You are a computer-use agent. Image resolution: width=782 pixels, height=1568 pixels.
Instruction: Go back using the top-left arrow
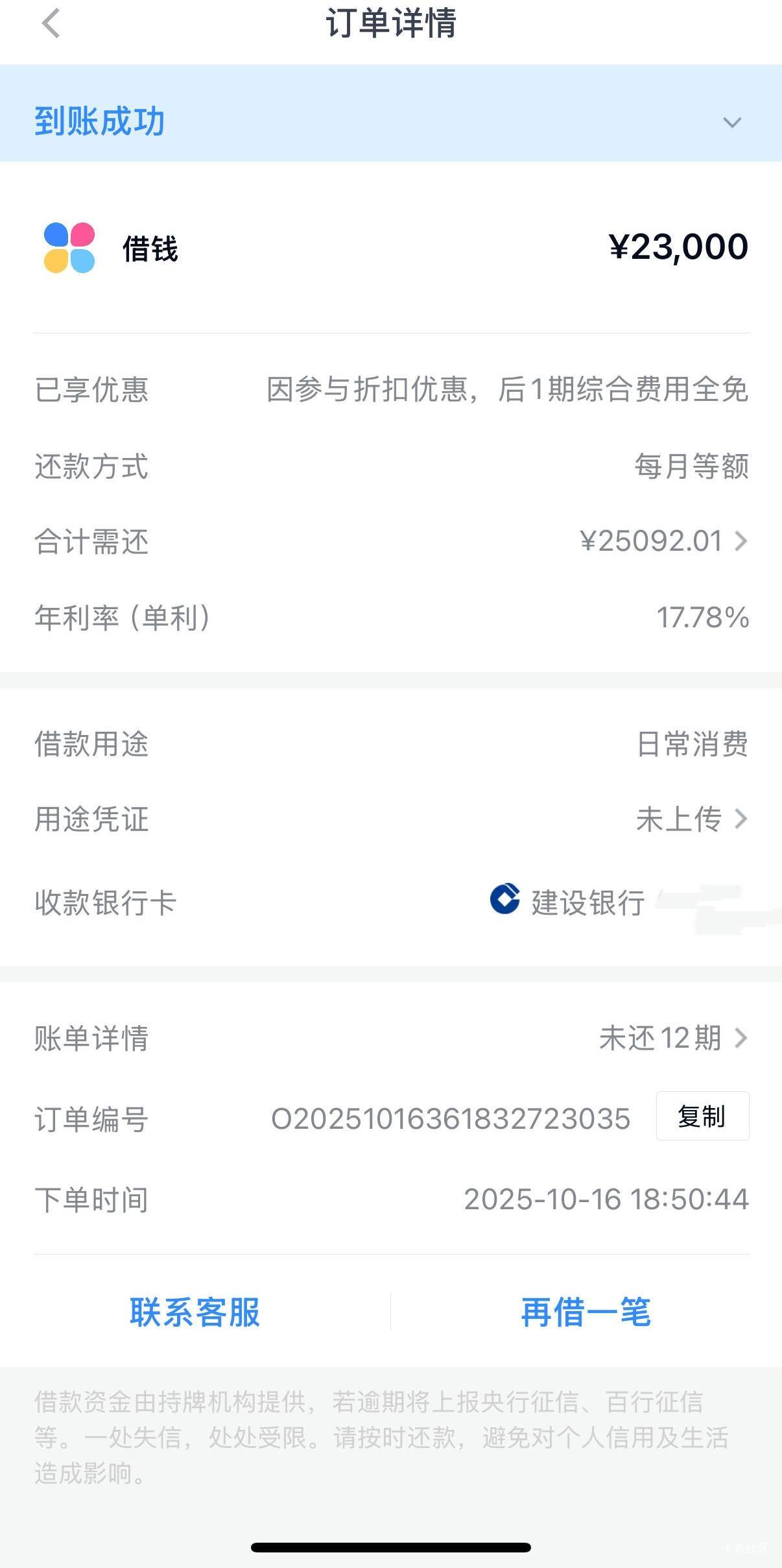click(51, 24)
